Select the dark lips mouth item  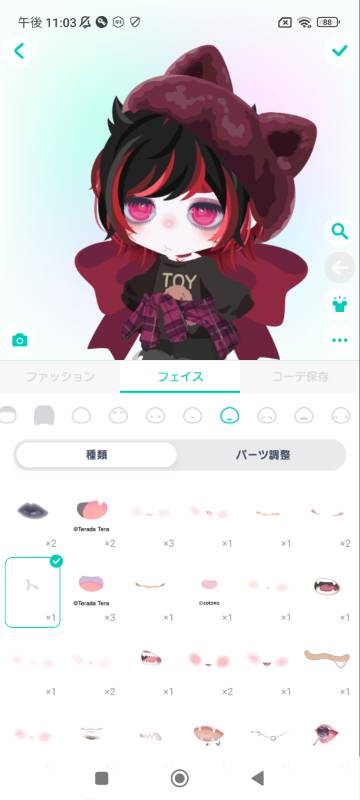33,510
